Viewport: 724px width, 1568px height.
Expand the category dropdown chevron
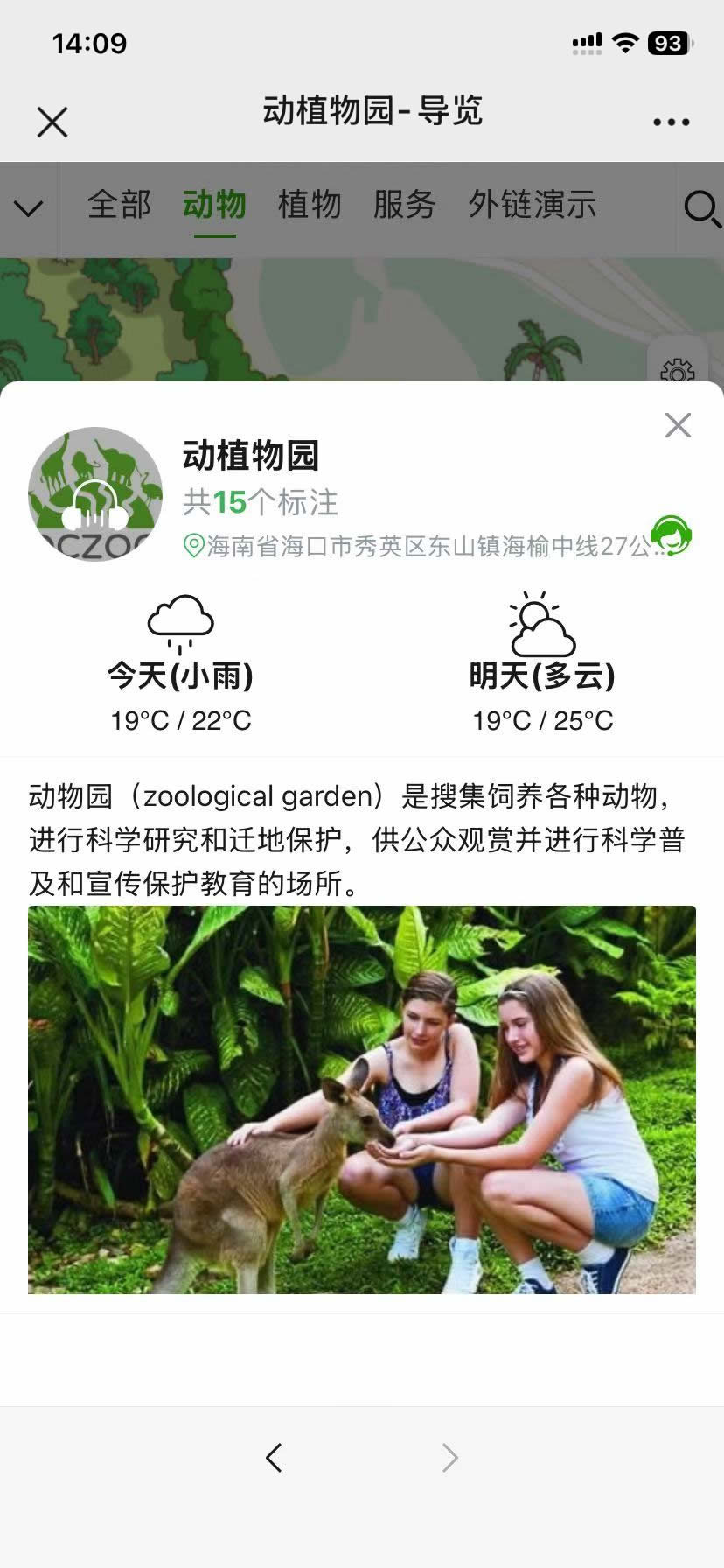(29, 208)
